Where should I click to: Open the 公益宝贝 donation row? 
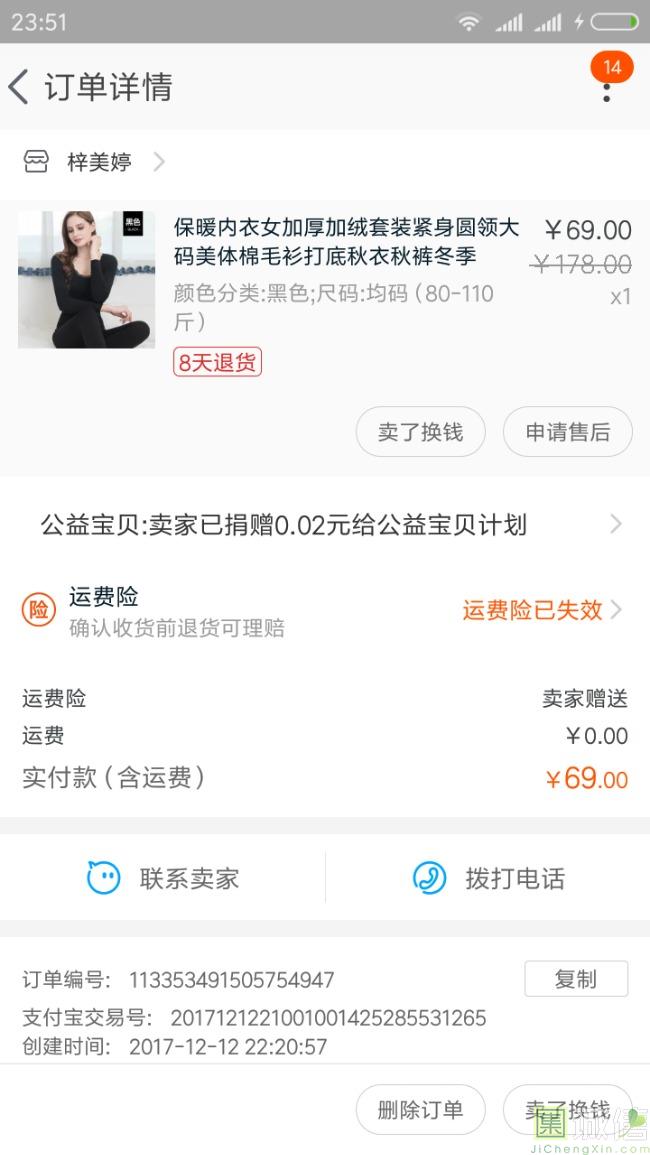coord(325,525)
